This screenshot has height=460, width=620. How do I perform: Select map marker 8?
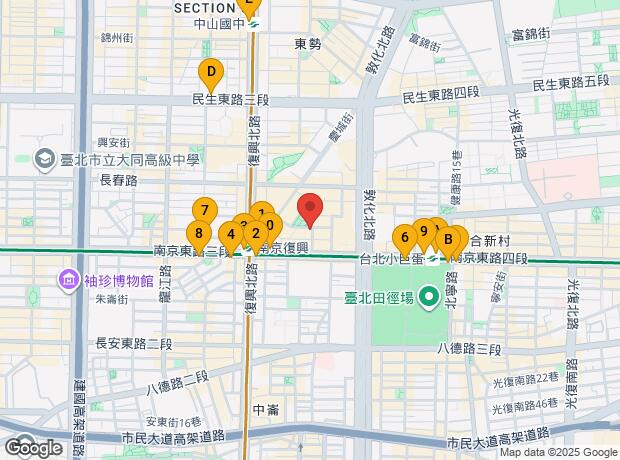[199, 234]
